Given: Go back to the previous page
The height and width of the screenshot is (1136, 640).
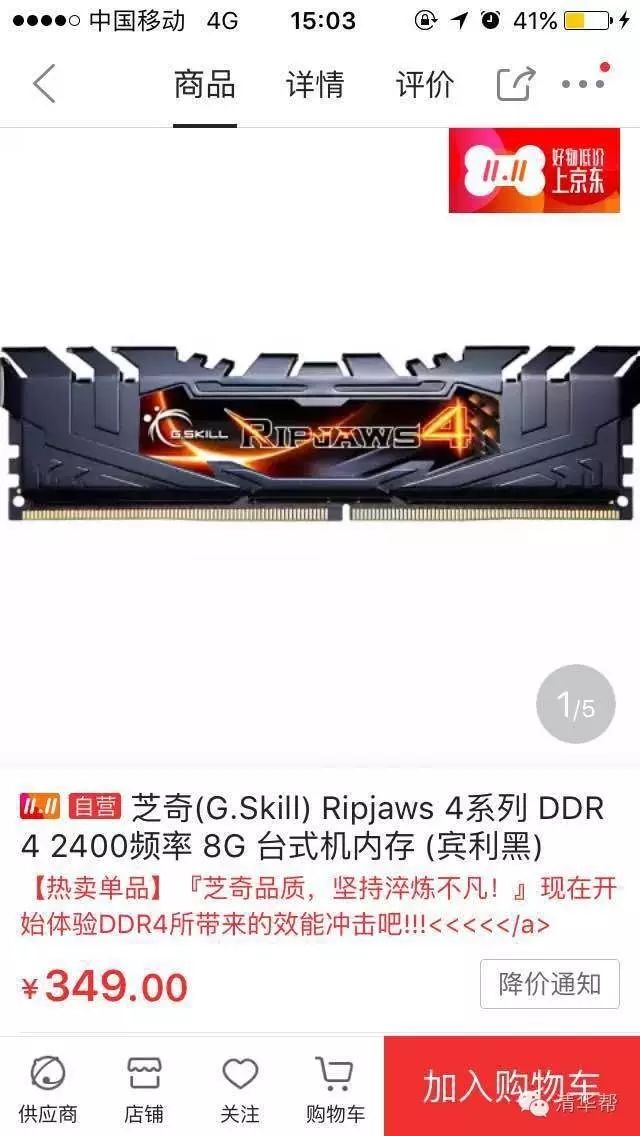Looking at the screenshot, I should 45,84.
